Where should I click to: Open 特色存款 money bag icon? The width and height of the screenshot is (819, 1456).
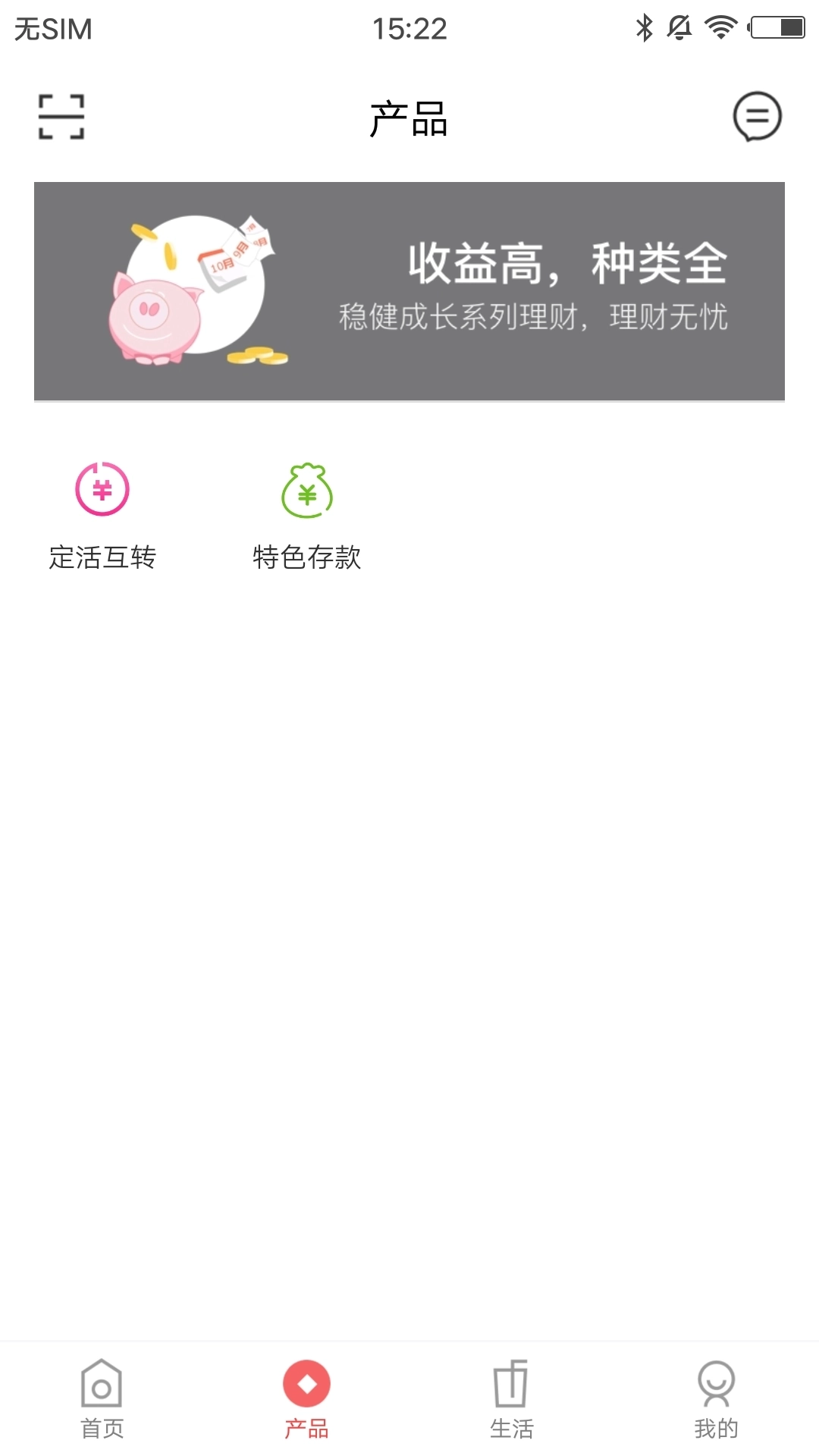click(307, 489)
